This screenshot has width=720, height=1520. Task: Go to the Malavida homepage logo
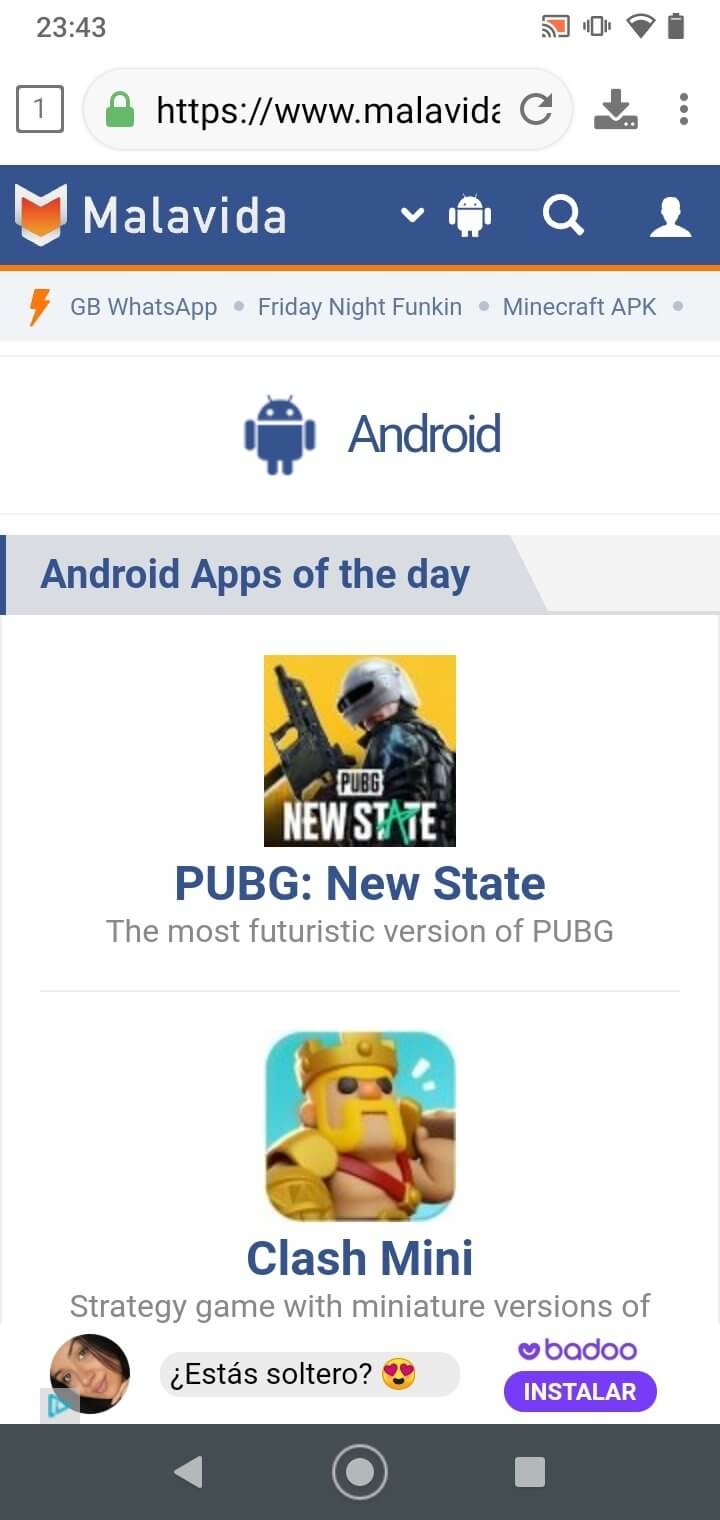coord(152,215)
